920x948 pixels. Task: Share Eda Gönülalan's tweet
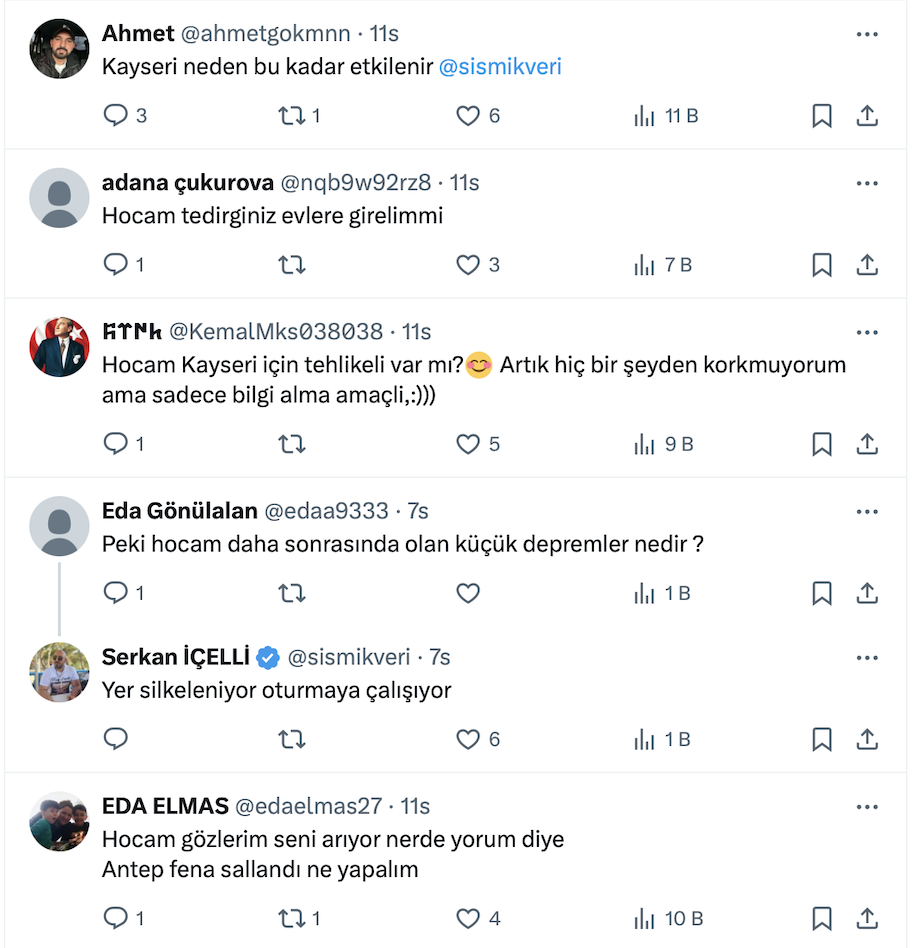coord(867,593)
